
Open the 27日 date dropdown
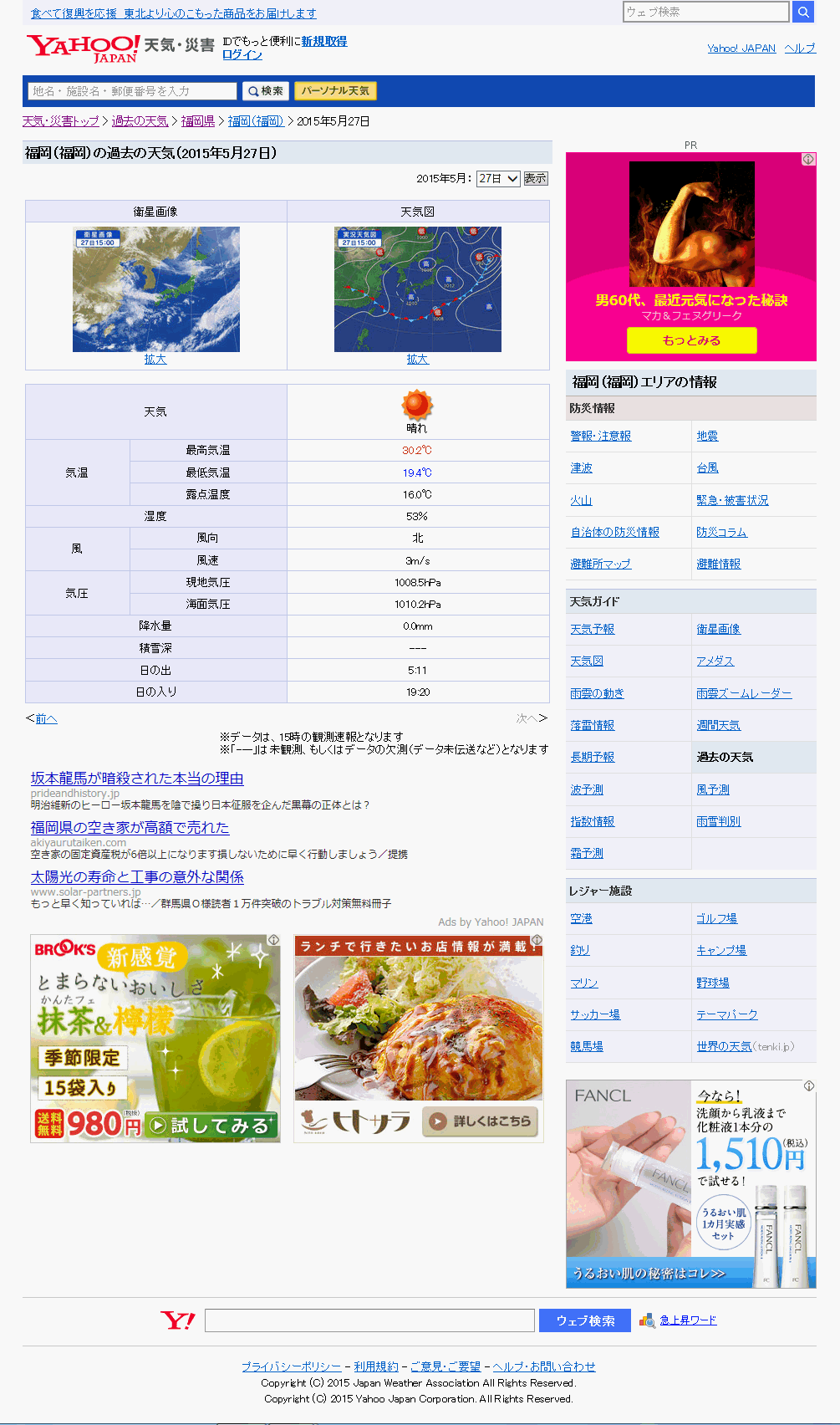click(498, 178)
